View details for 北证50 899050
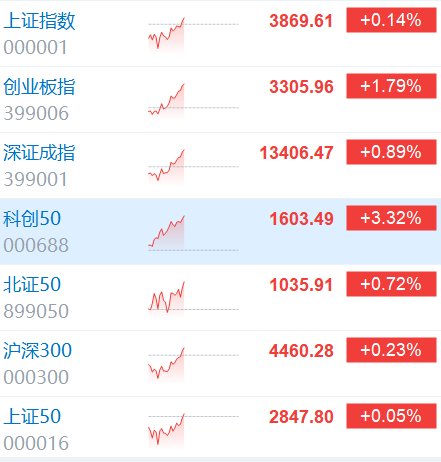The width and height of the screenshot is (441, 462). click(220, 298)
